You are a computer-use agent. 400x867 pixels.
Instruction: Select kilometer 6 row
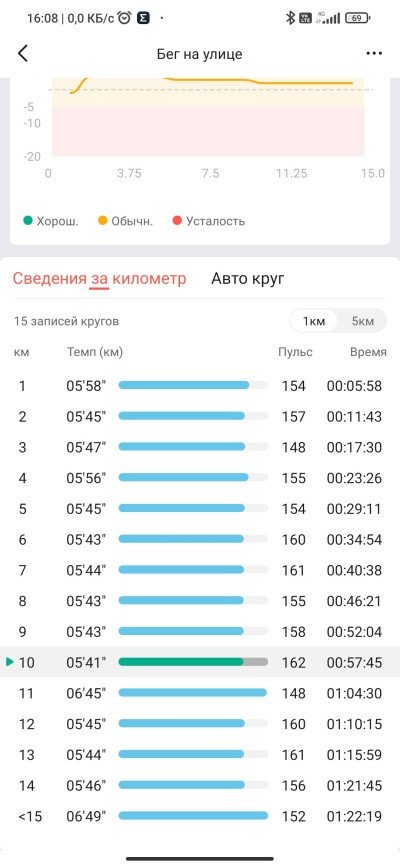pos(200,539)
